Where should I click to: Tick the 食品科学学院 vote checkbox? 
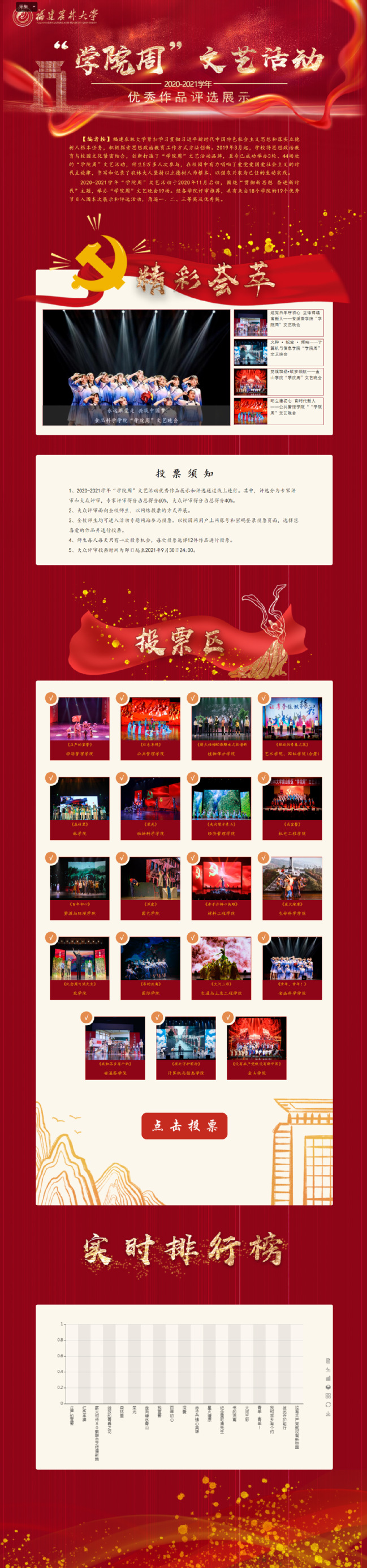(264, 937)
